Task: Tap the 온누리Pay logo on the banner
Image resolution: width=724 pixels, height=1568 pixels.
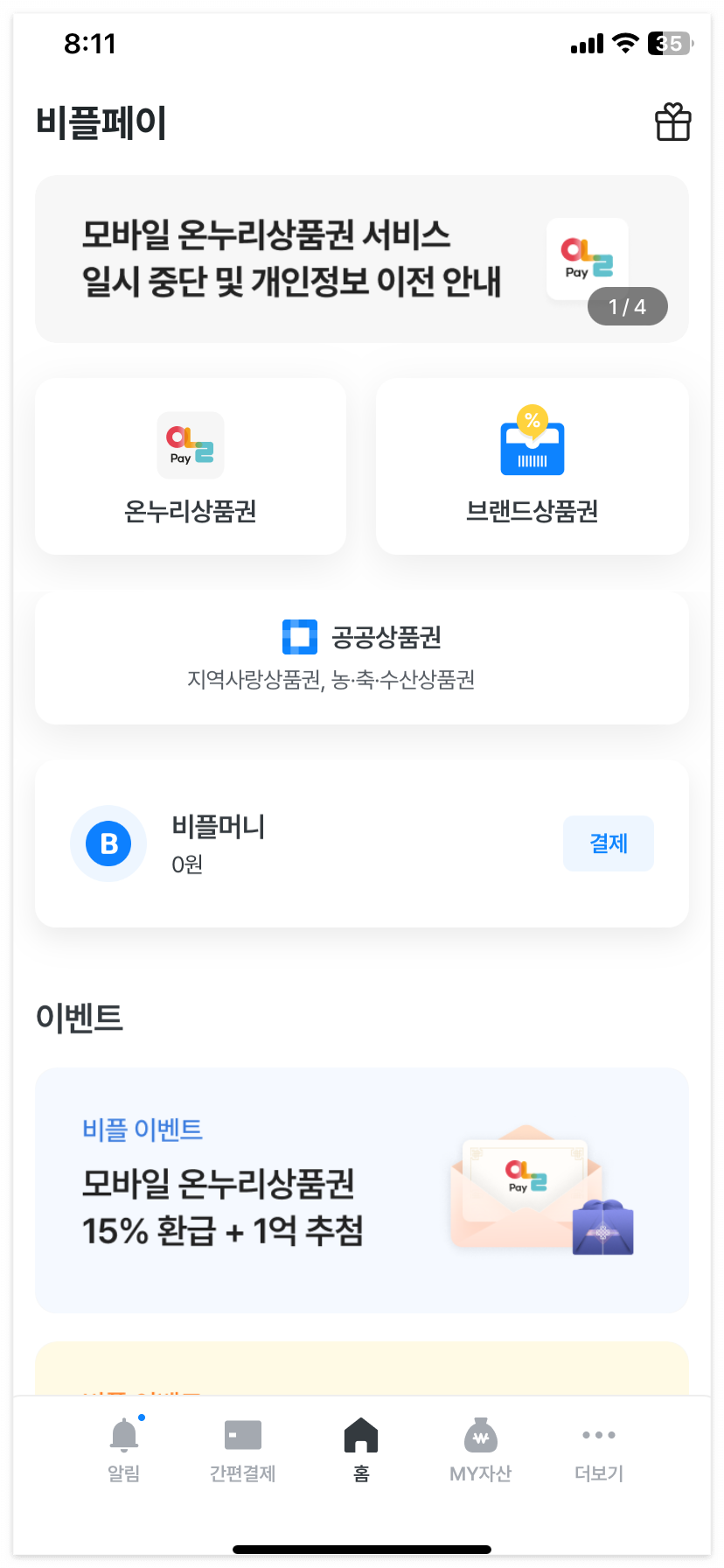Action: tap(587, 258)
